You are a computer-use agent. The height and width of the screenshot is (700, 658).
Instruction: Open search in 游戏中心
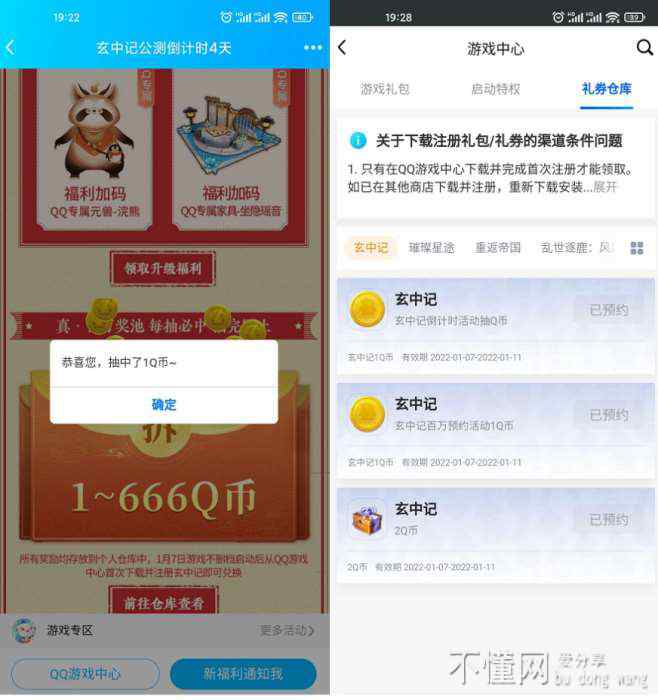[644, 48]
